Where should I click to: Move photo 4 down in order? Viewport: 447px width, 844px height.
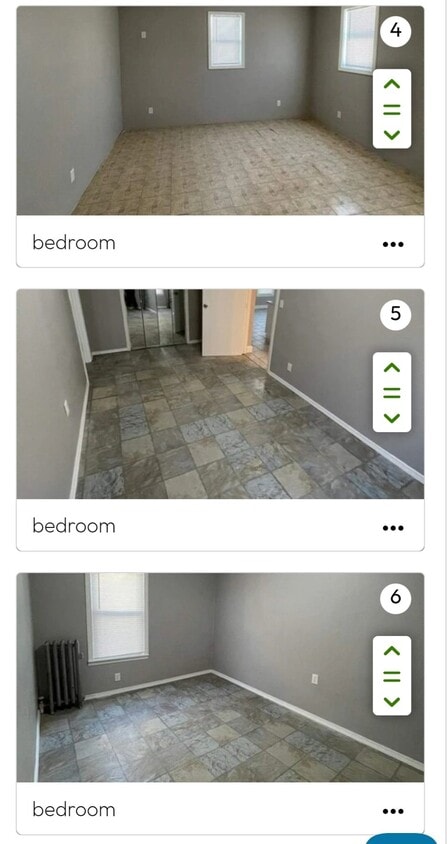click(392, 135)
